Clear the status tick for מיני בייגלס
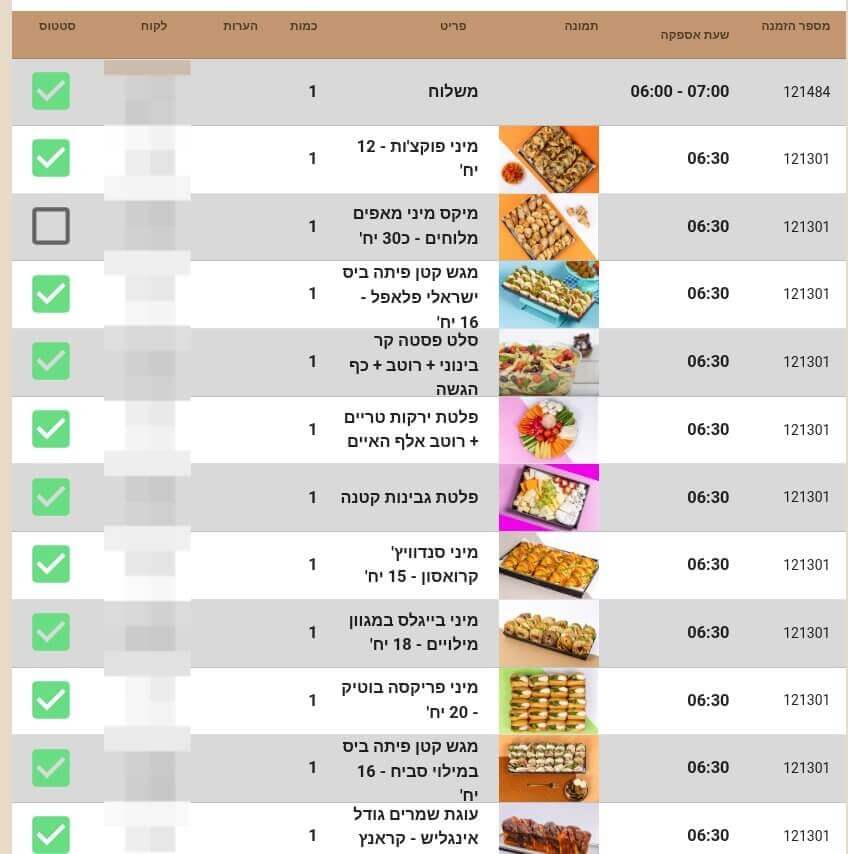848x854 pixels. pyautogui.click(x=51, y=632)
